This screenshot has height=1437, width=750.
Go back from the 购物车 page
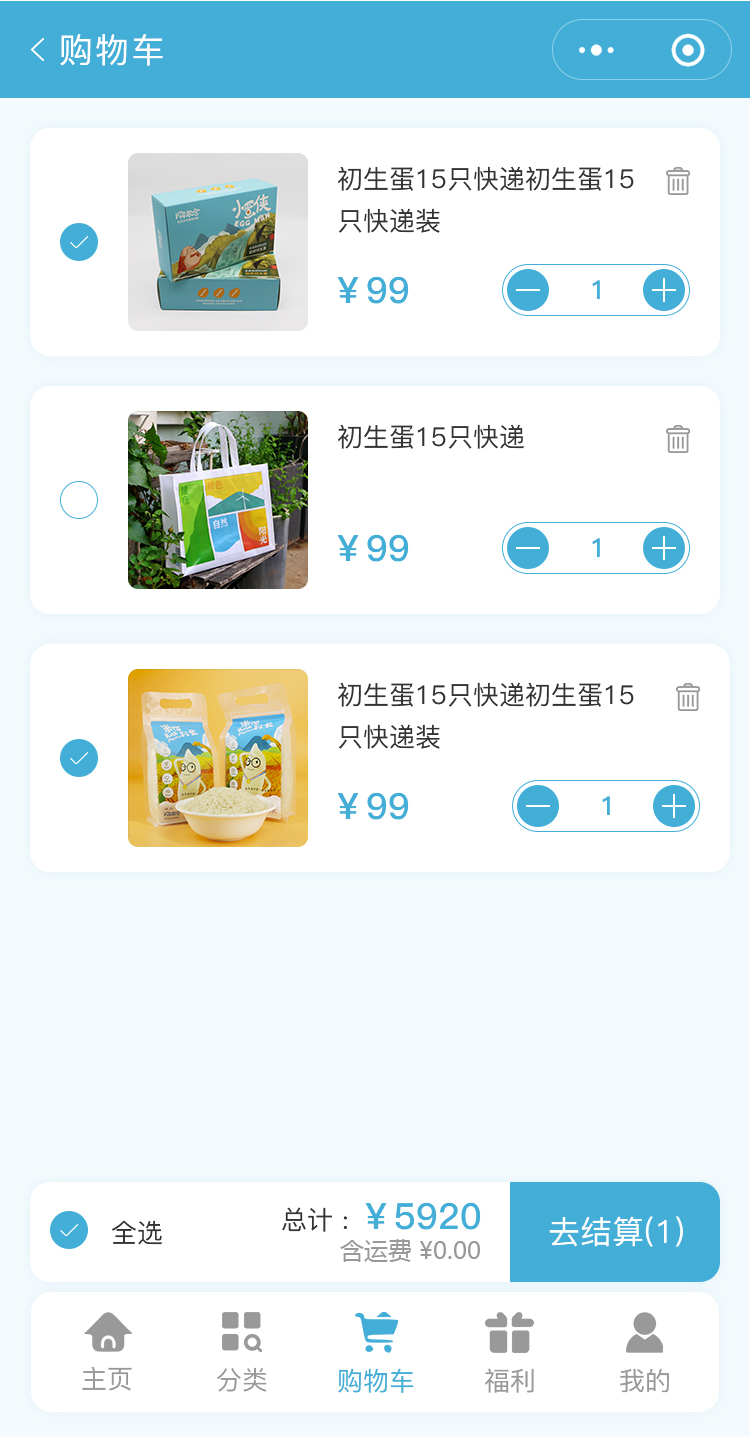pos(38,50)
